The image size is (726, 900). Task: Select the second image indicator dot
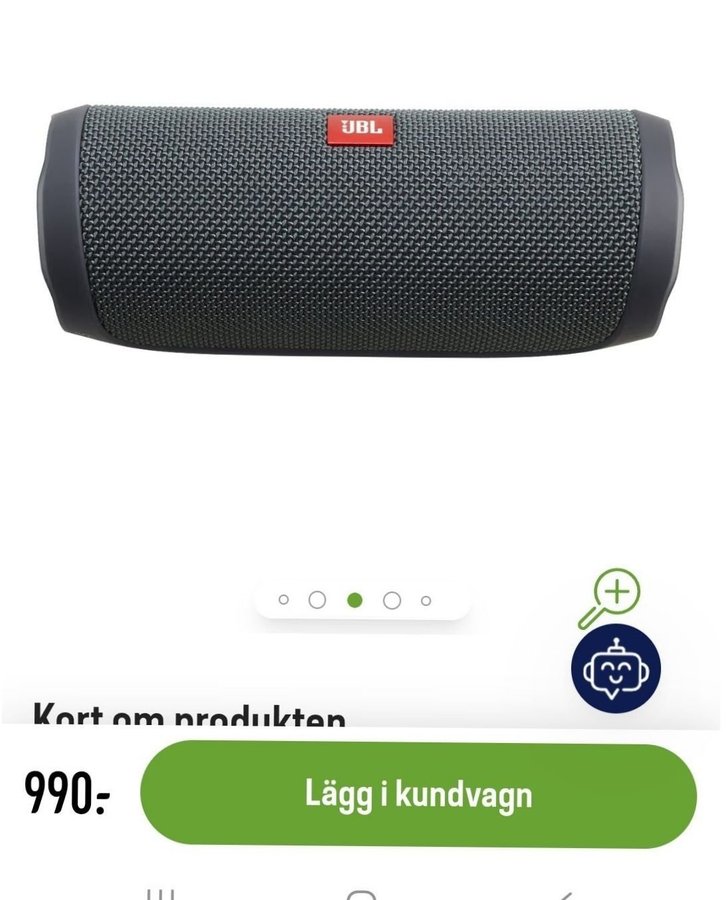click(317, 600)
